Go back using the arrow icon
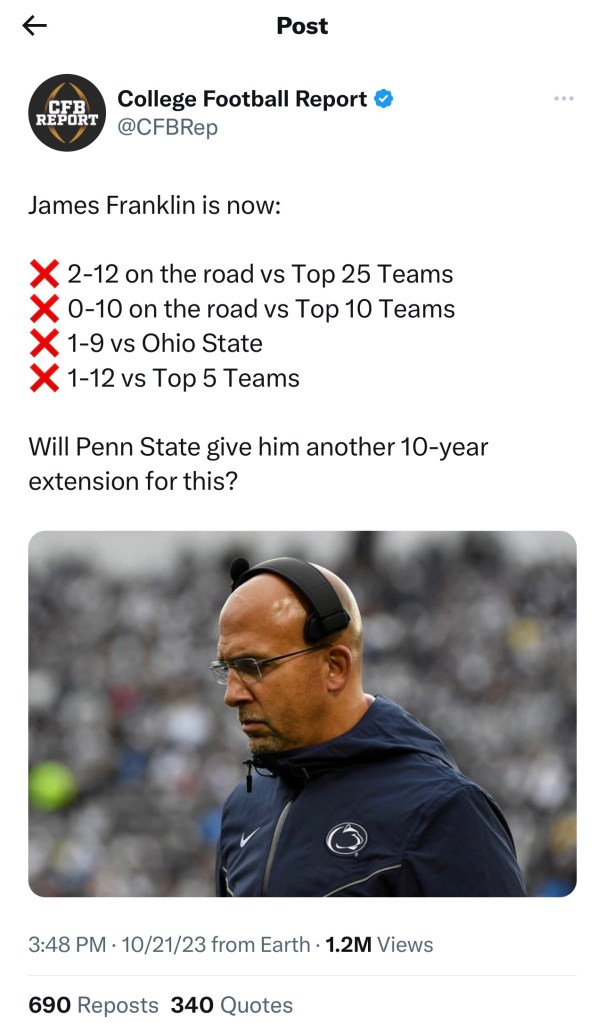 click(x=35, y=27)
